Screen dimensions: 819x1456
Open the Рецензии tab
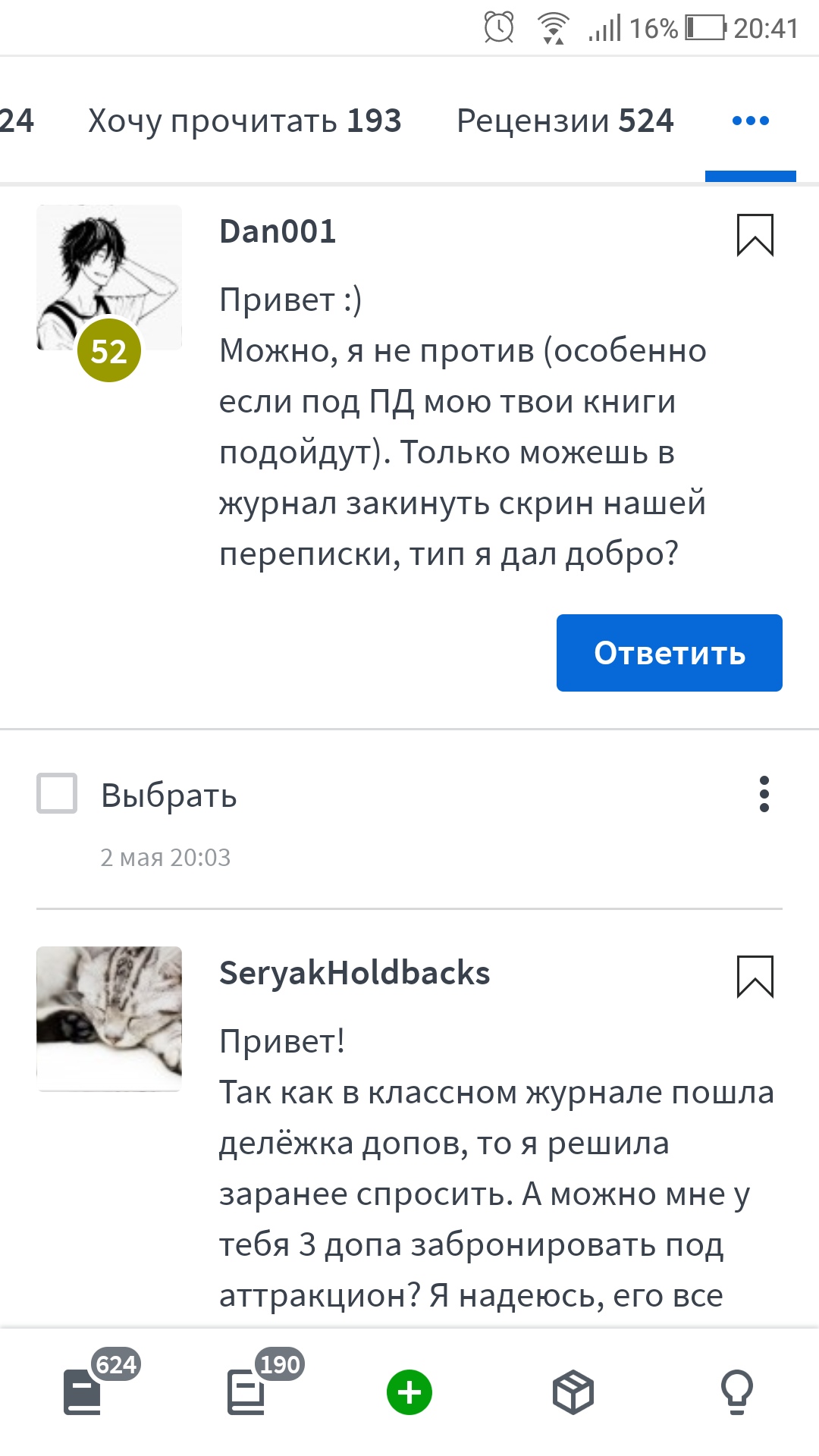tap(565, 121)
